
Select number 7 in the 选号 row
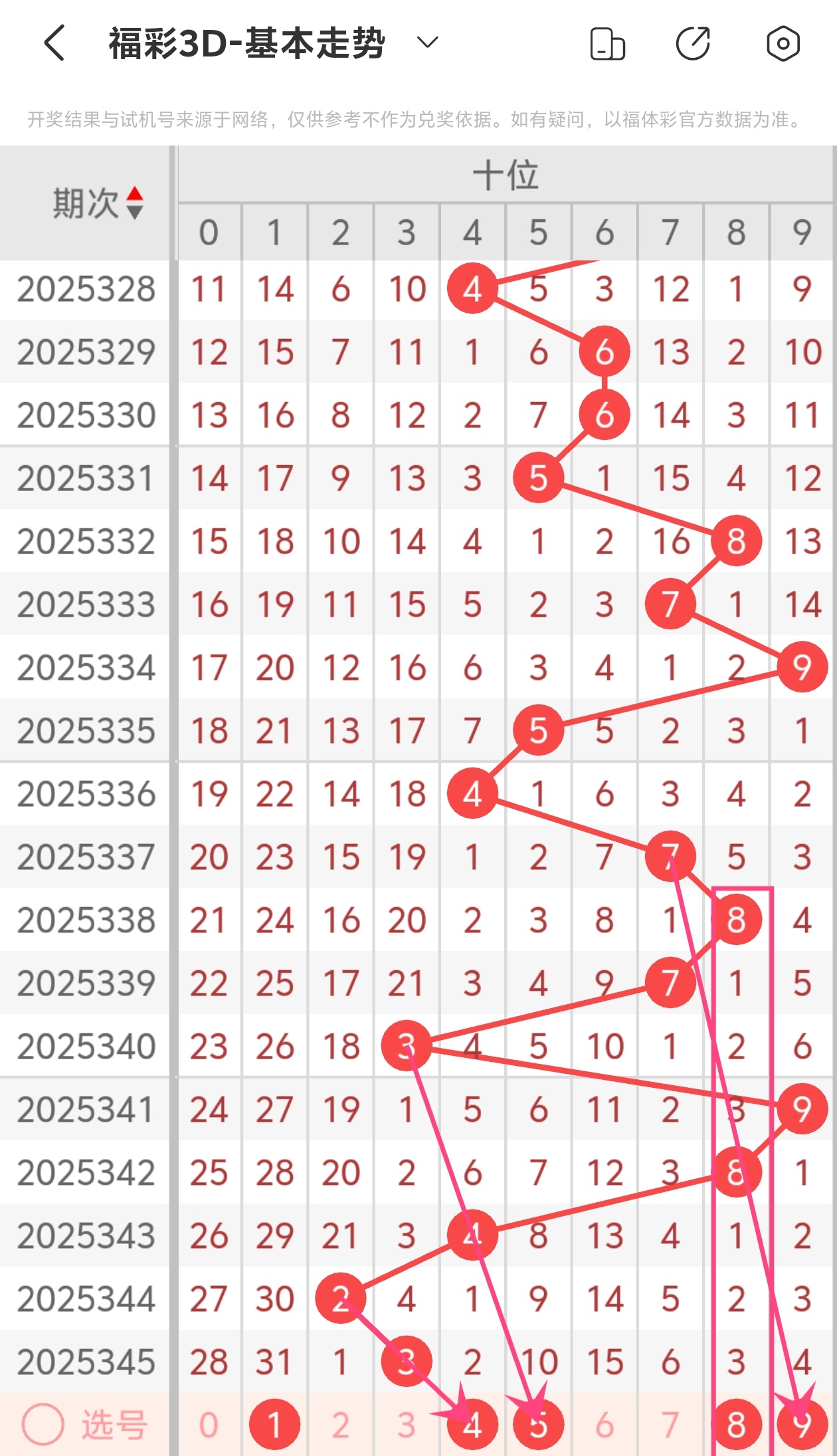coord(670,1425)
